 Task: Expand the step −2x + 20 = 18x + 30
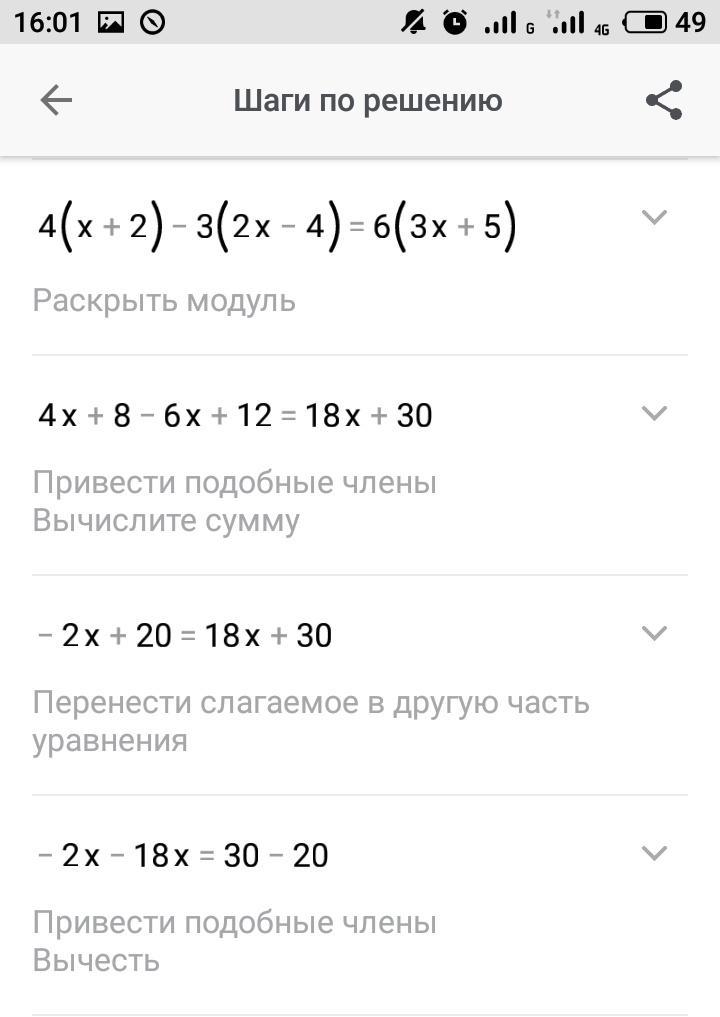654,633
